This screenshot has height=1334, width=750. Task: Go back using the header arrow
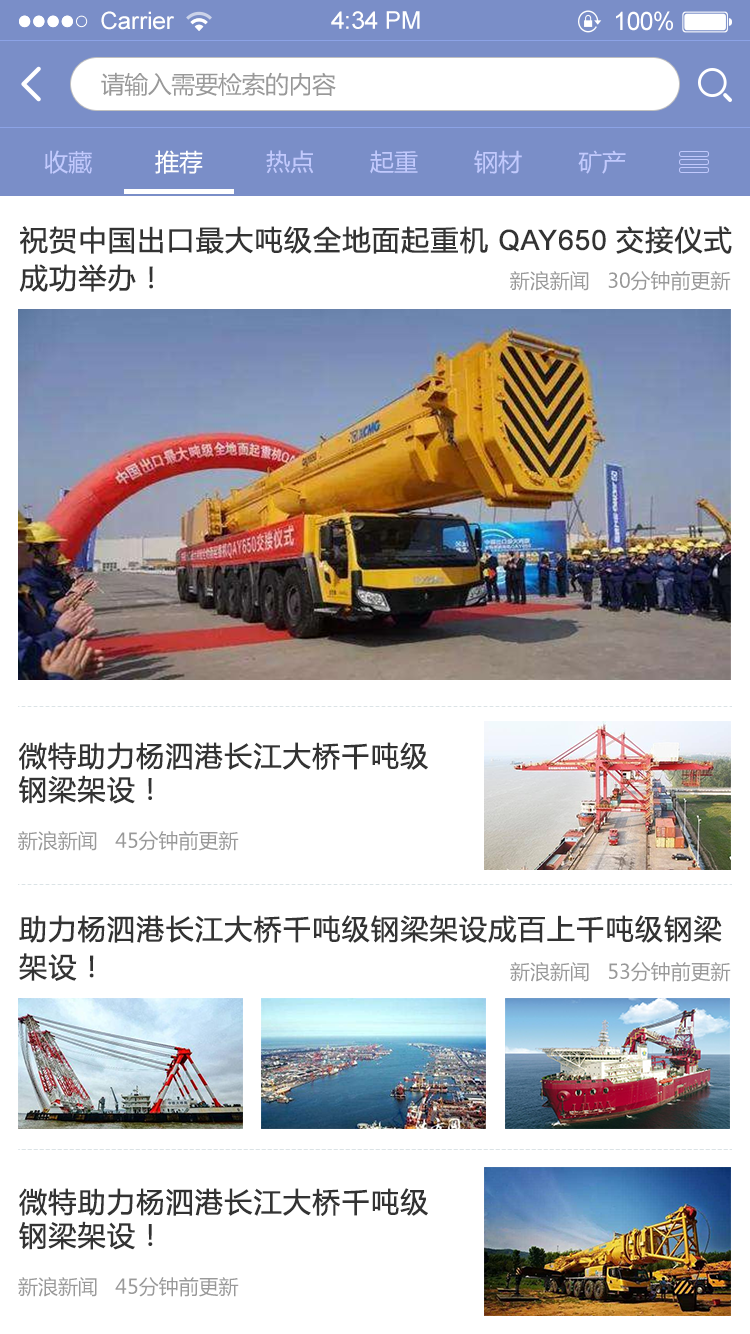(x=32, y=85)
